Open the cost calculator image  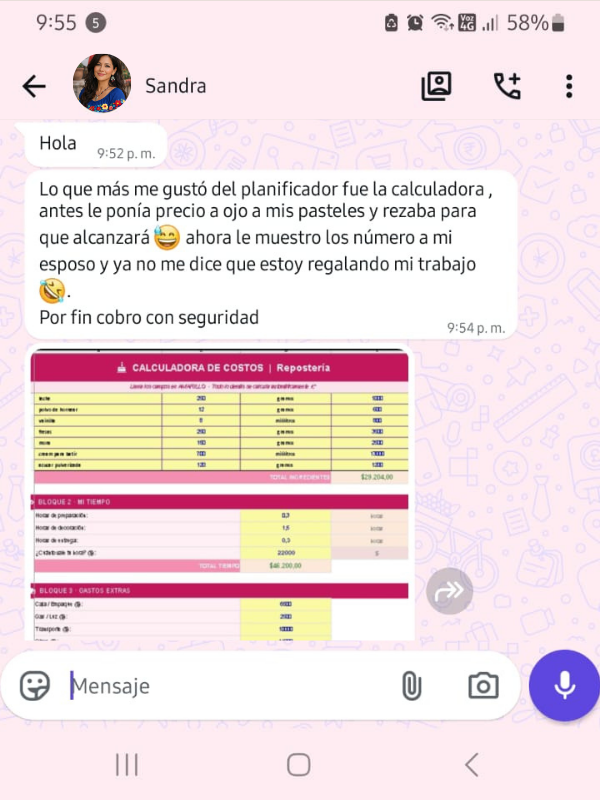(x=220, y=495)
